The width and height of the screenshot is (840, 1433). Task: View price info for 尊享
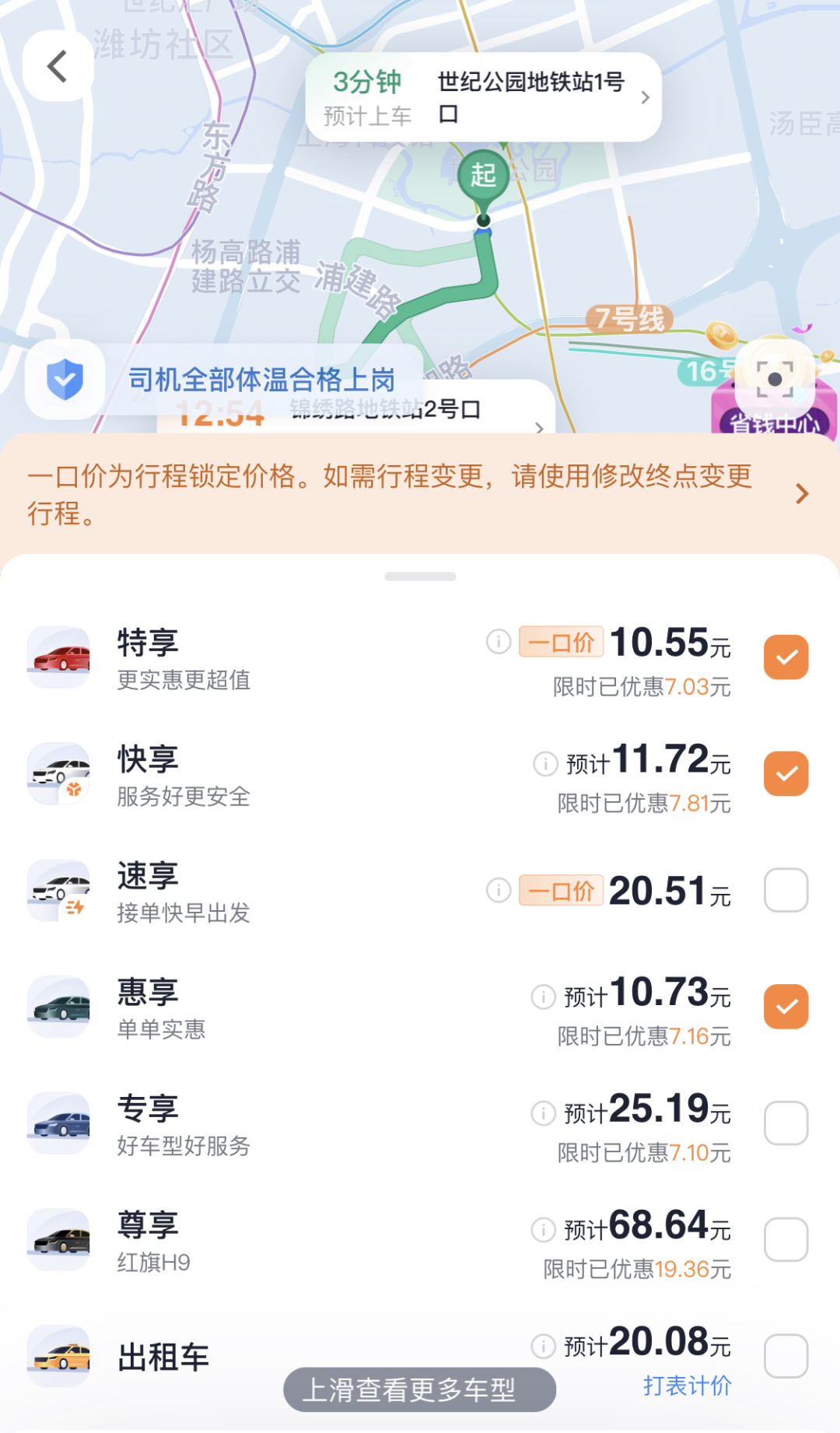click(543, 1230)
